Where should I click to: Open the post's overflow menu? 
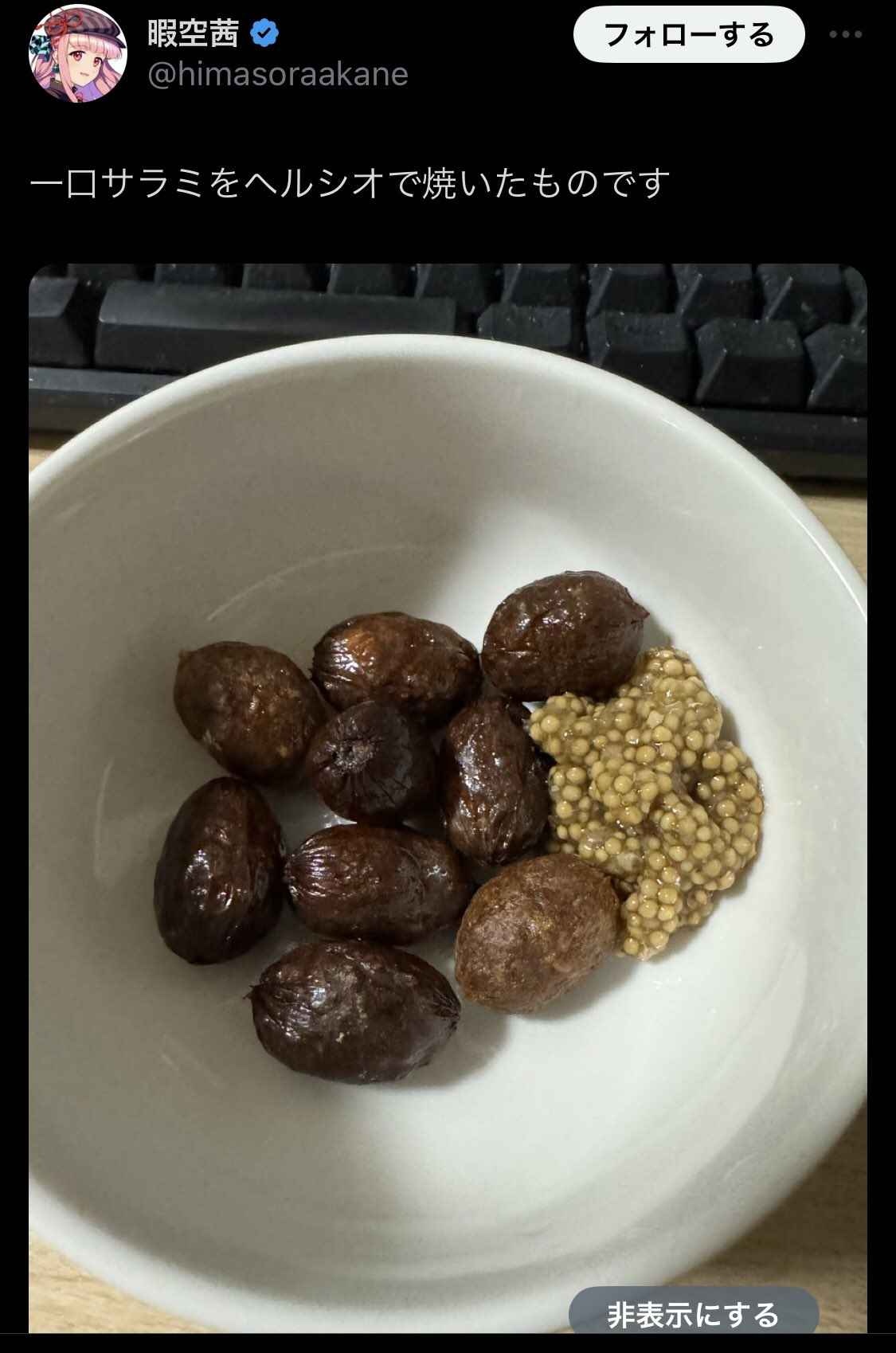click(846, 35)
